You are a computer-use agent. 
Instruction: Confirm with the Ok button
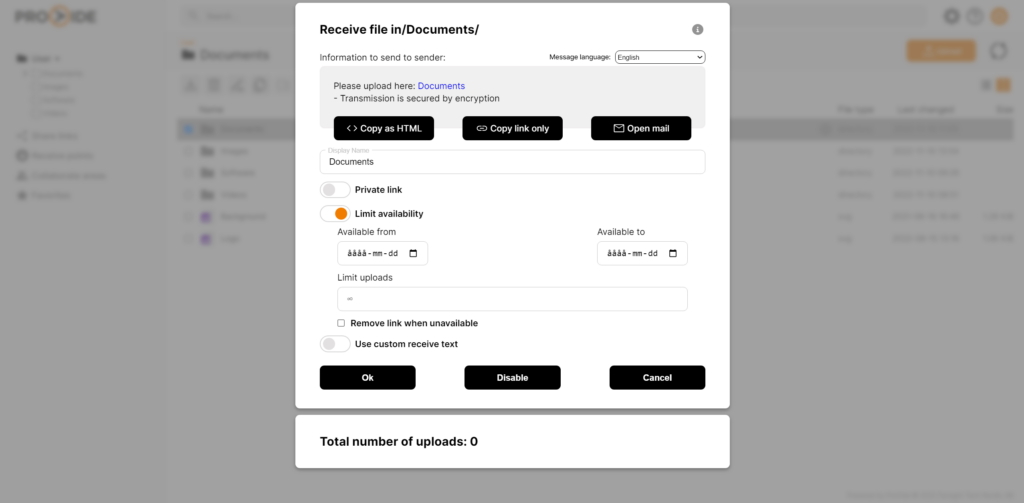click(367, 377)
